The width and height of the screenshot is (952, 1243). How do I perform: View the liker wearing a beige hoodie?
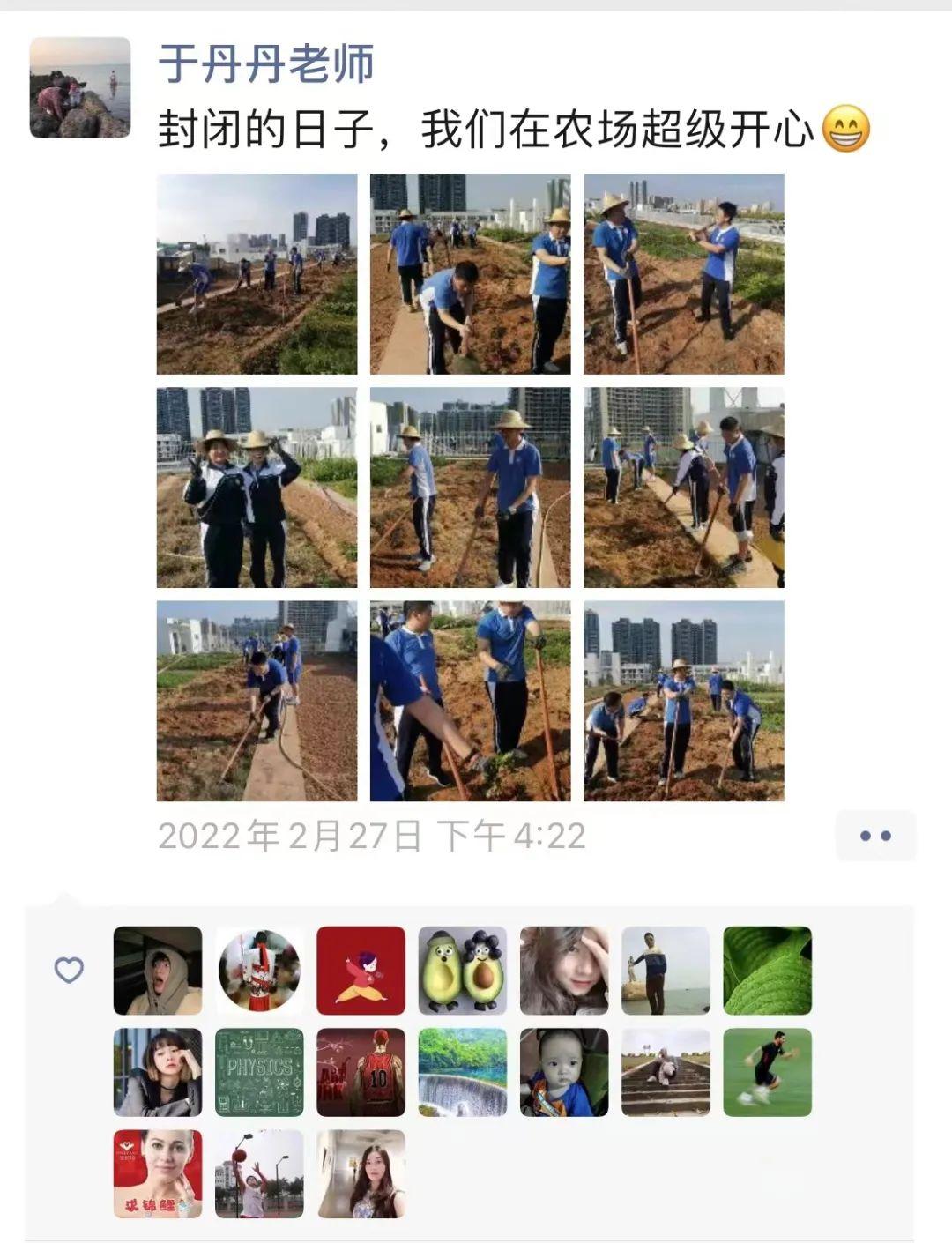coord(158,971)
